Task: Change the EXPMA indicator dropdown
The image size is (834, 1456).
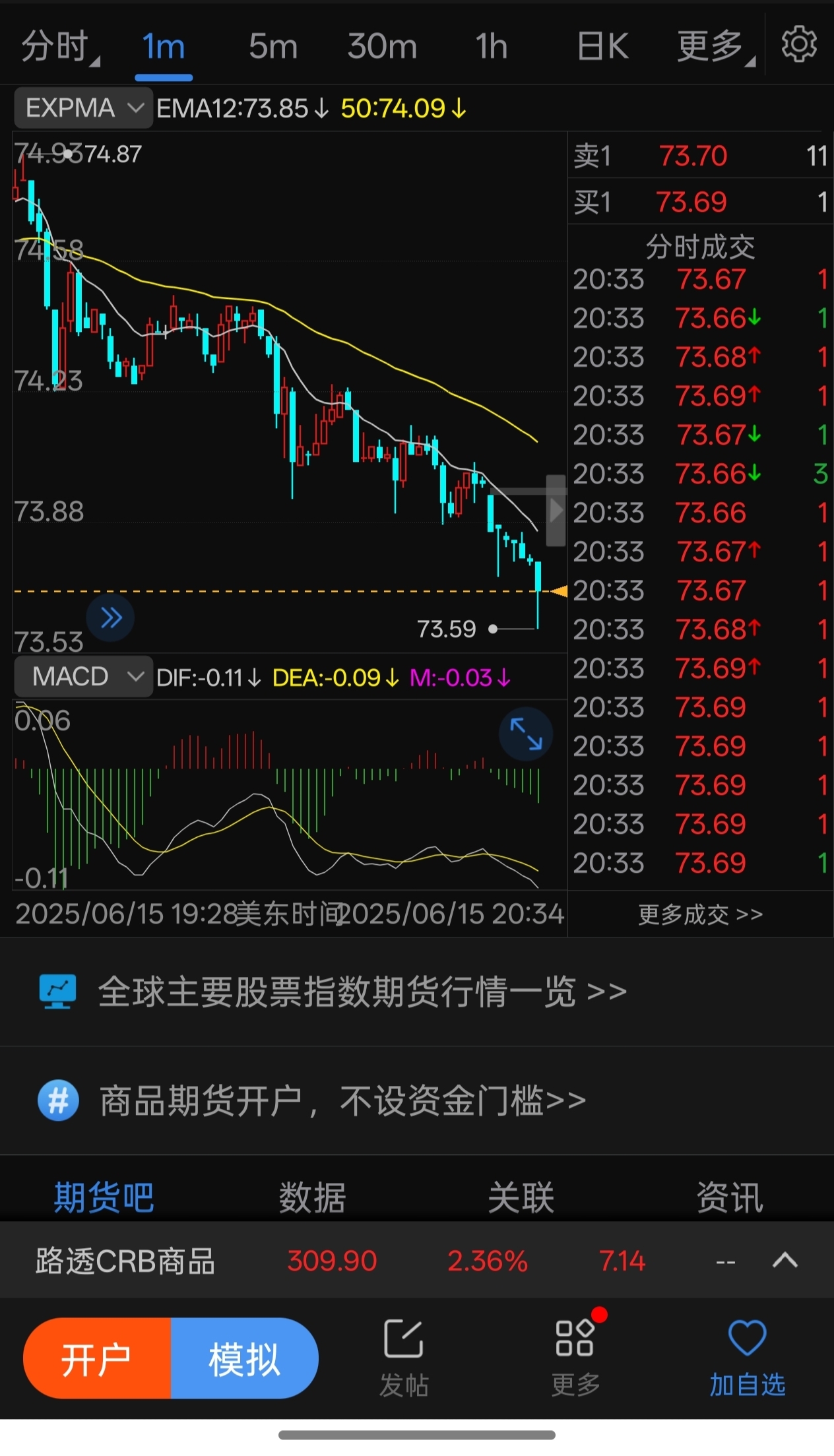Action: tap(83, 108)
